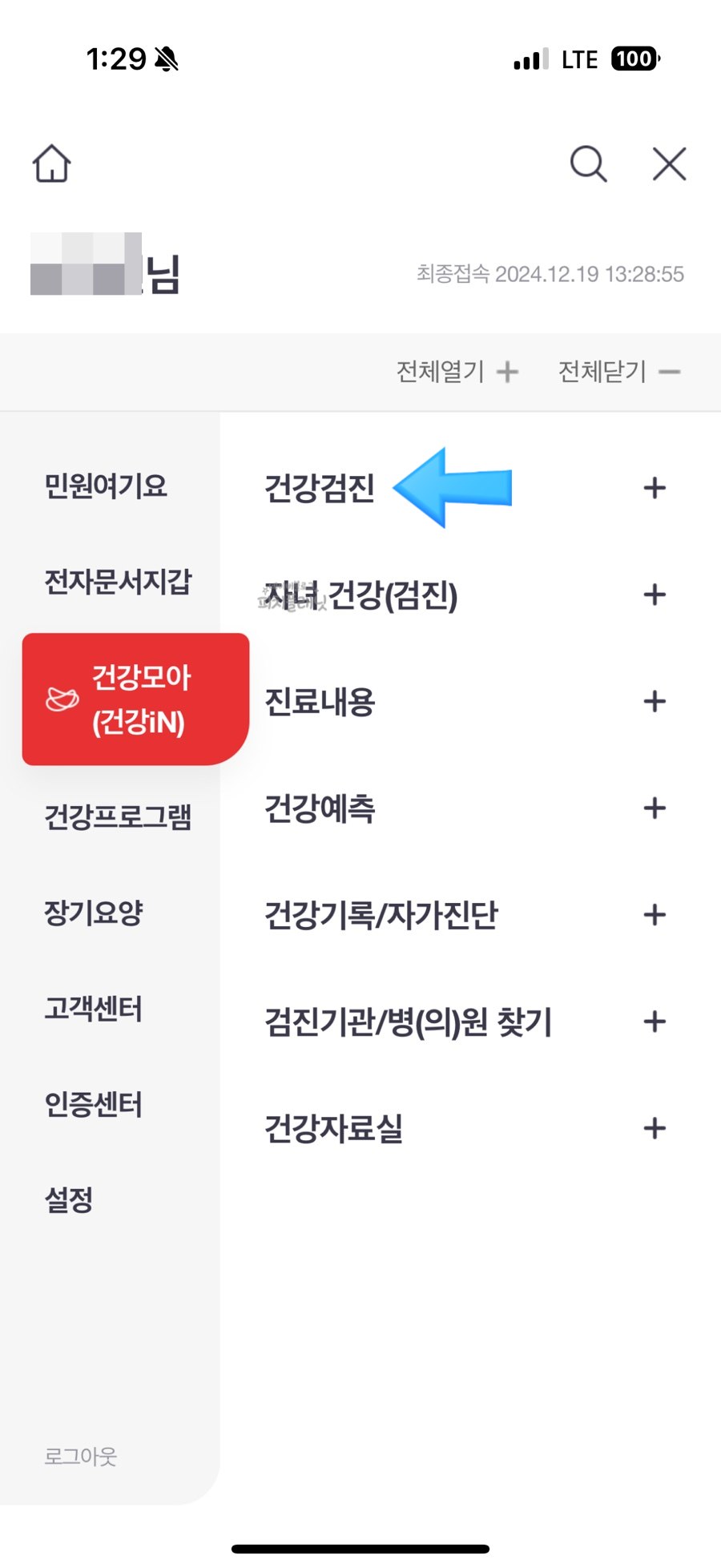The width and height of the screenshot is (721, 1568).
Task: Switch to 장기요양 category
Action: [93, 912]
